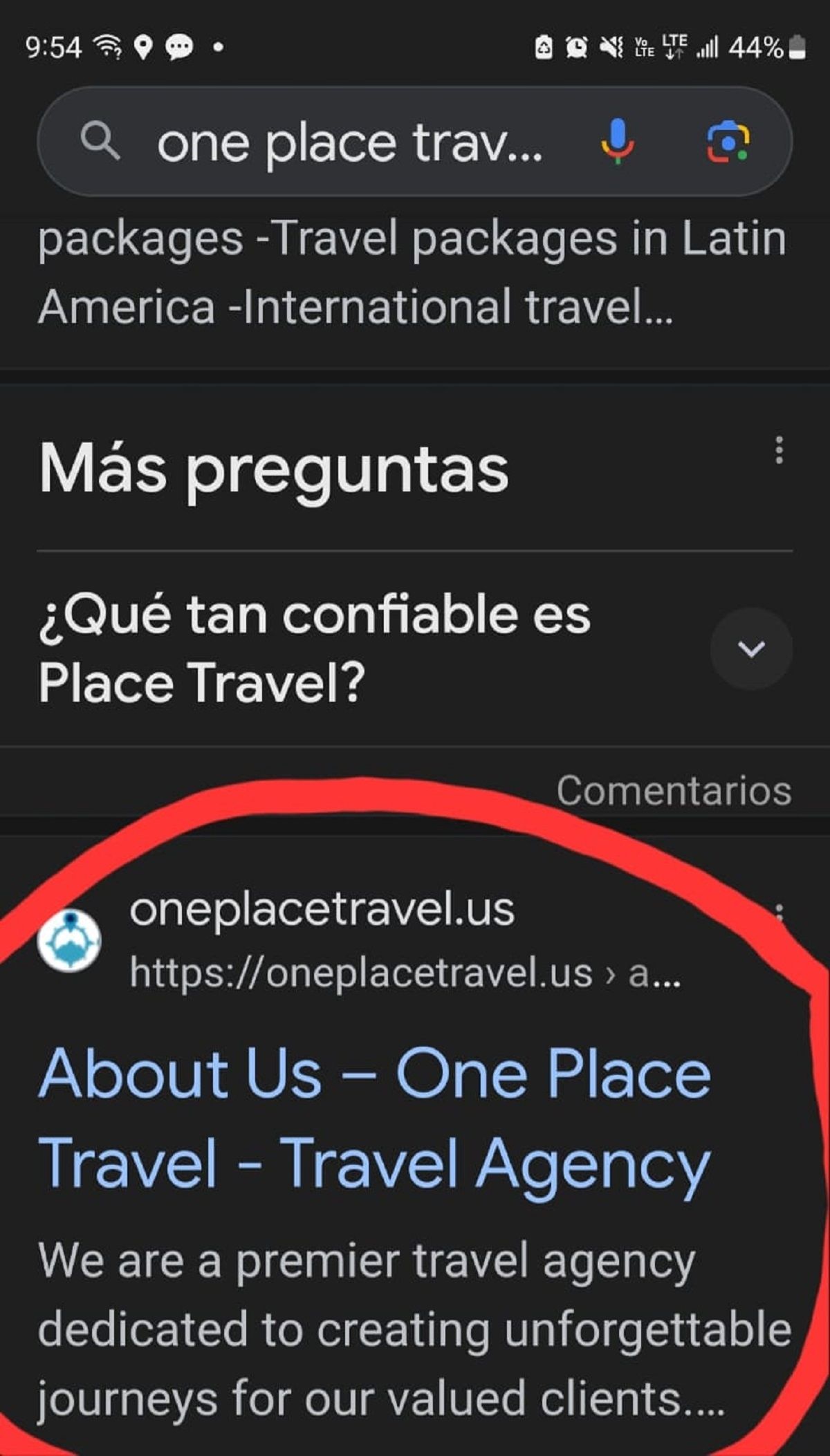Image resolution: width=830 pixels, height=1456 pixels.
Task: Open Google Lens camera search
Action: tap(728, 141)
